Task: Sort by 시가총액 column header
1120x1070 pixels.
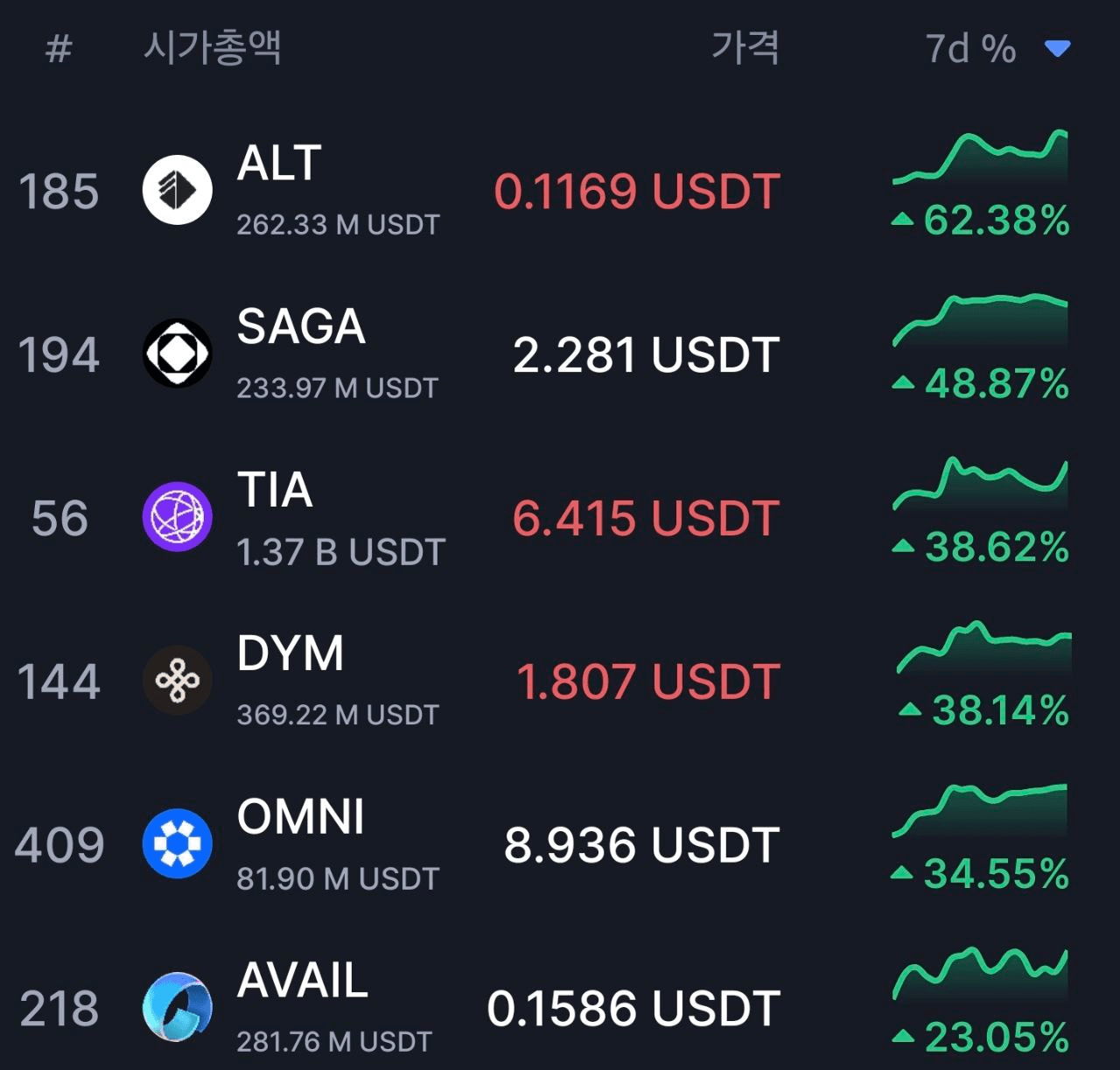Action: [212, 46]
